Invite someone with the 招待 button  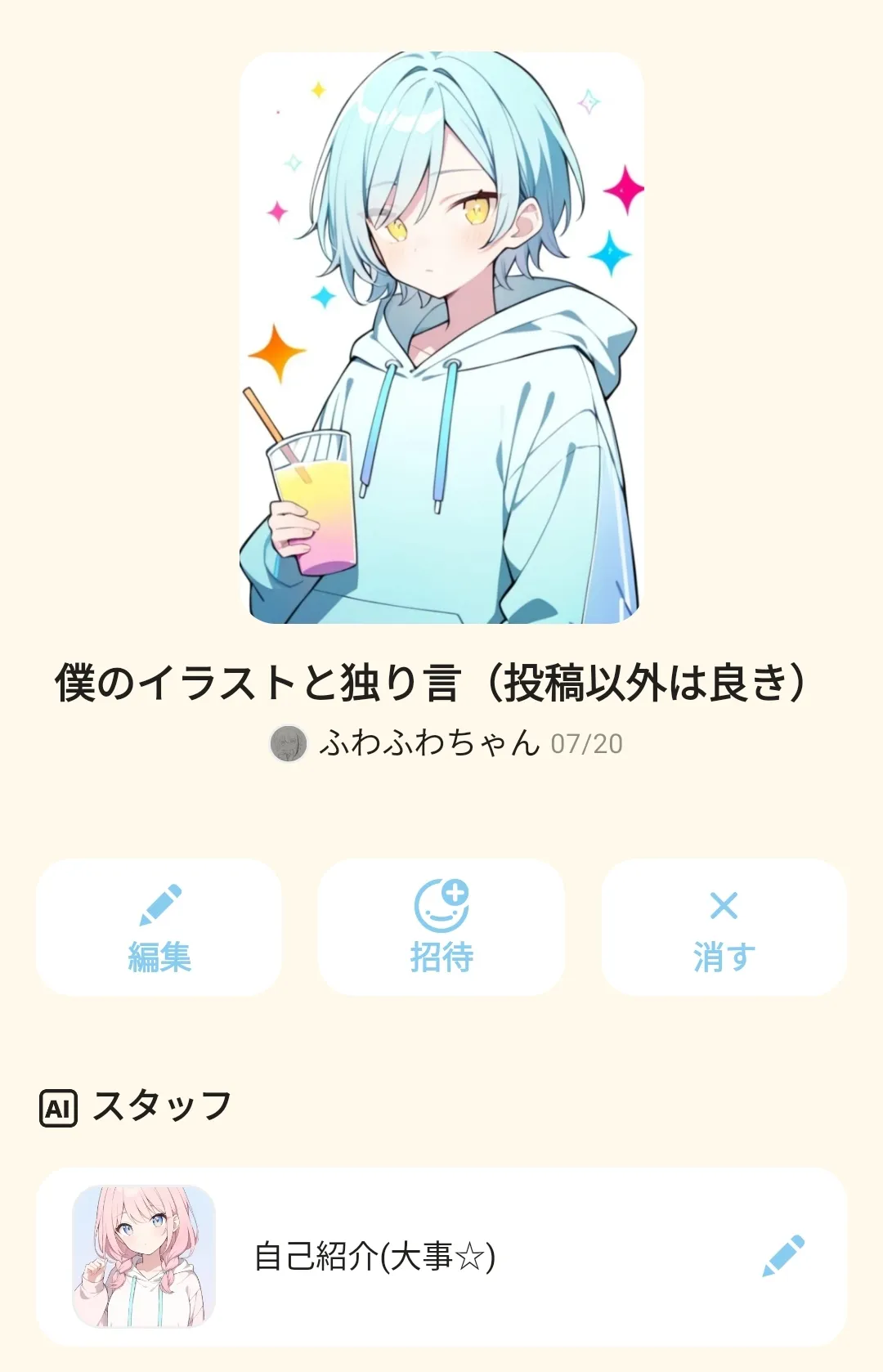coord(441,927)
